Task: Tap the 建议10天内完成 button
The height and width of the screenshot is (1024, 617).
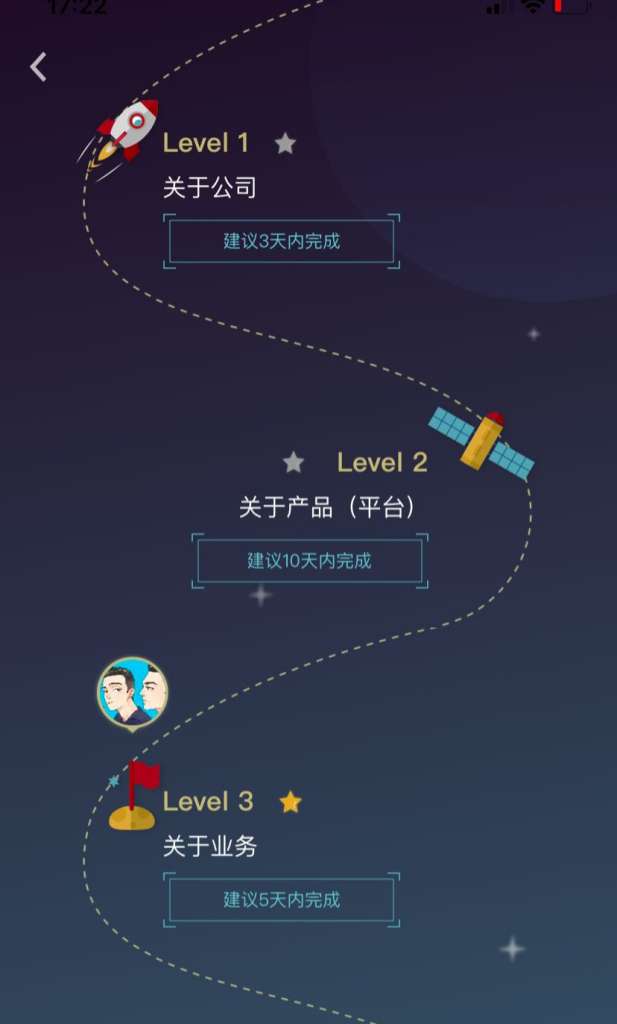Action: pyautogui.click(x=309, y=561)
